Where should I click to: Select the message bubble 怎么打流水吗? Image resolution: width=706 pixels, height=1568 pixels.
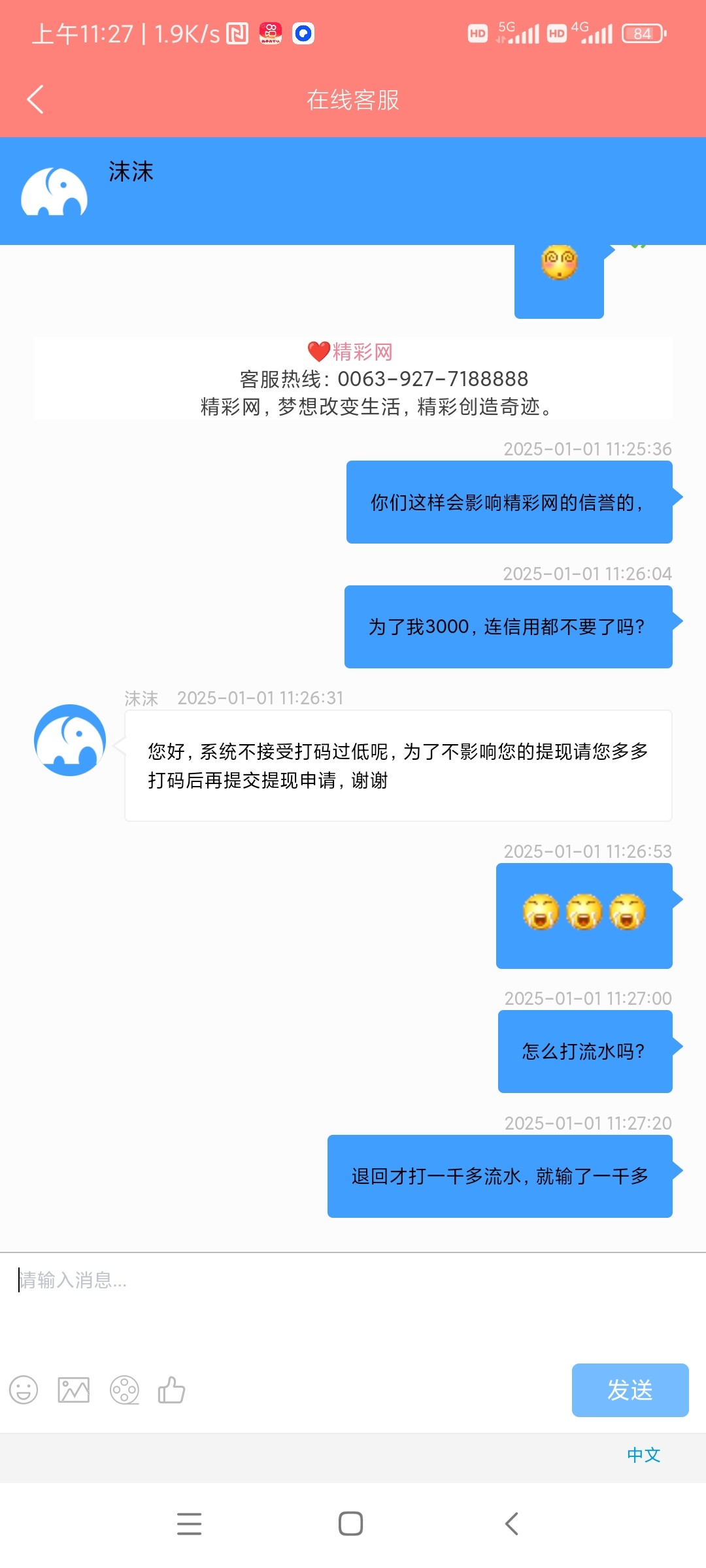[584, 1051]
